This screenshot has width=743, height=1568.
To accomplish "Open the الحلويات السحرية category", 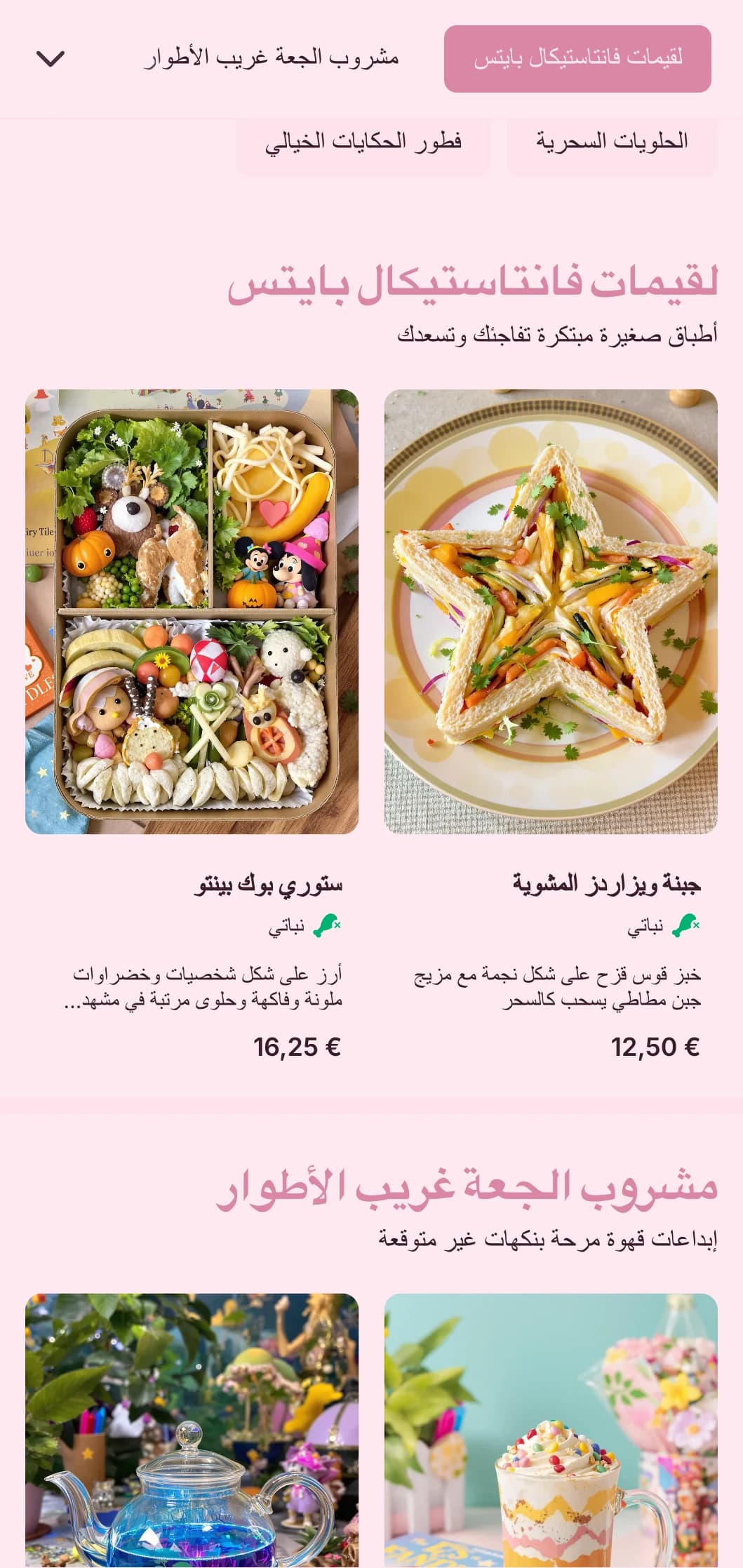I will pyautogui.click(x=612, y=142).
